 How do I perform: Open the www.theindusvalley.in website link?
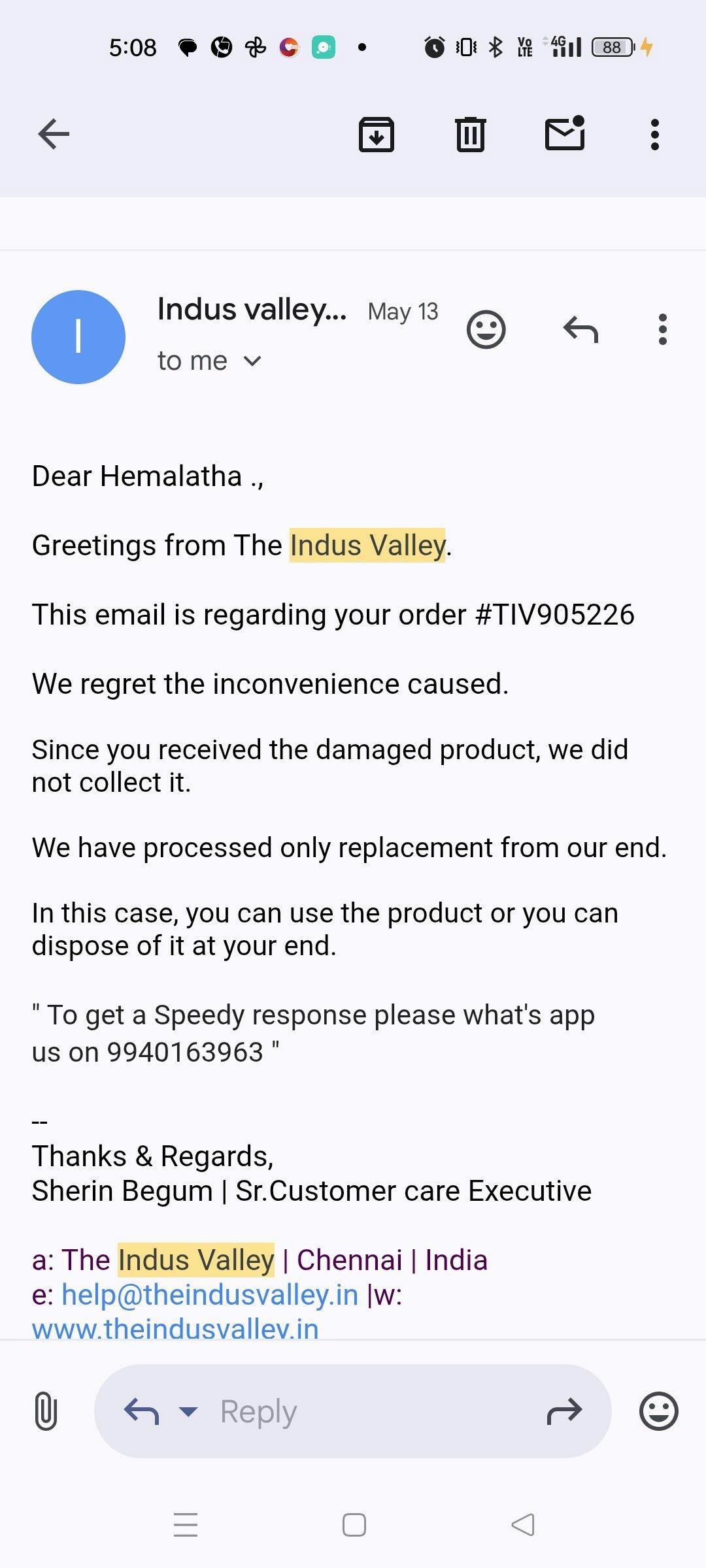(x=175, y=1328)
